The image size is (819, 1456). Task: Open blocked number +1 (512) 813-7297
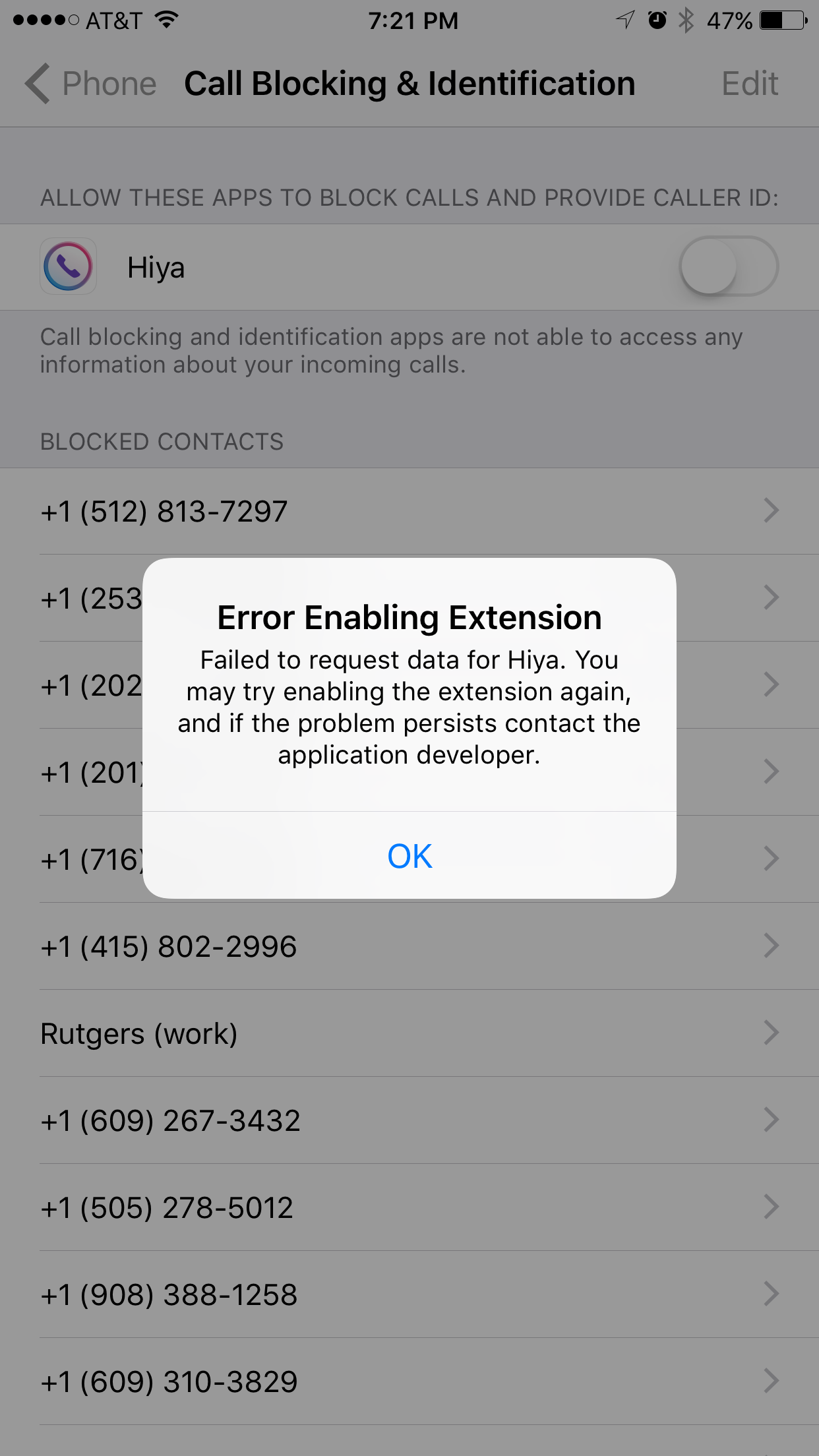[x=409, y=511]
